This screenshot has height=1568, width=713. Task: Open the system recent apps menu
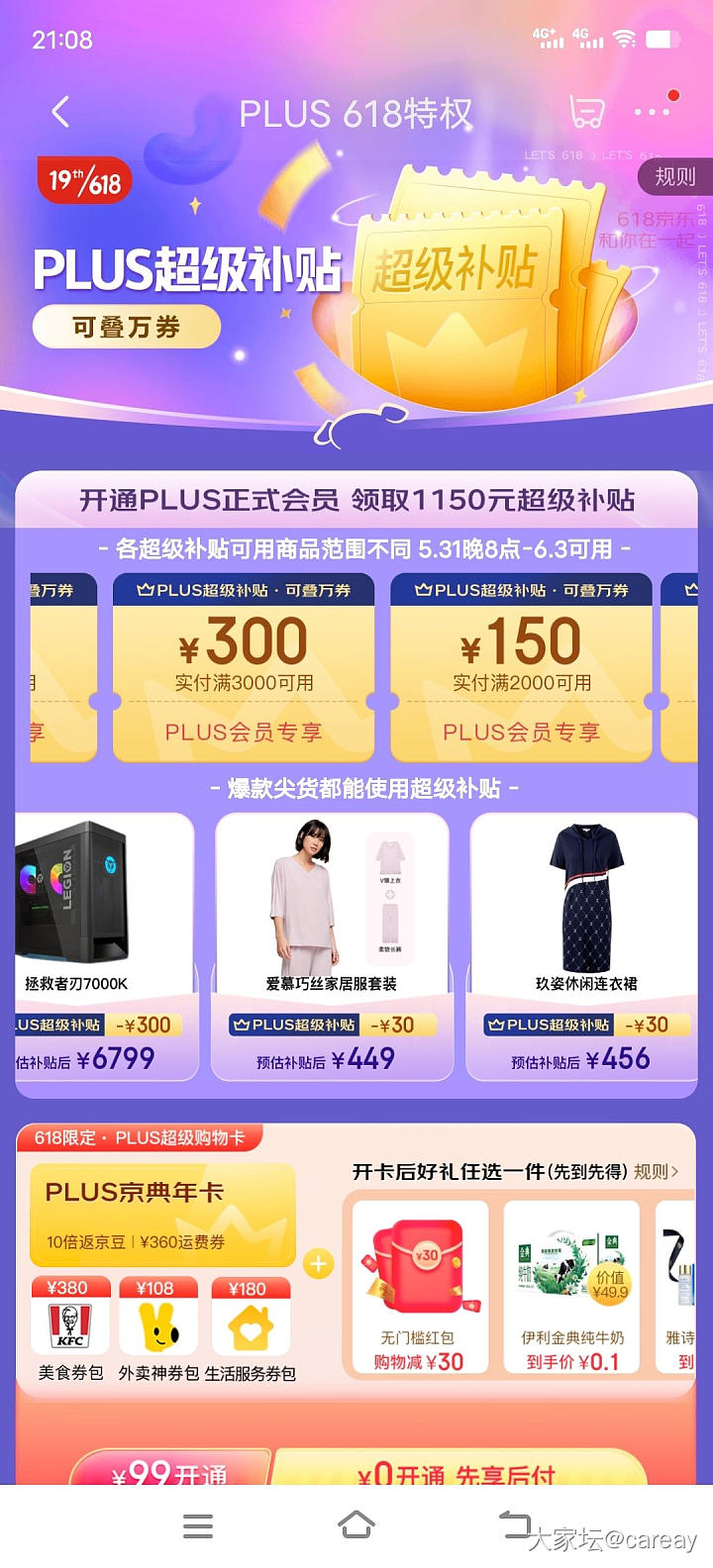pyautogui.click(x=198, y=1525)
